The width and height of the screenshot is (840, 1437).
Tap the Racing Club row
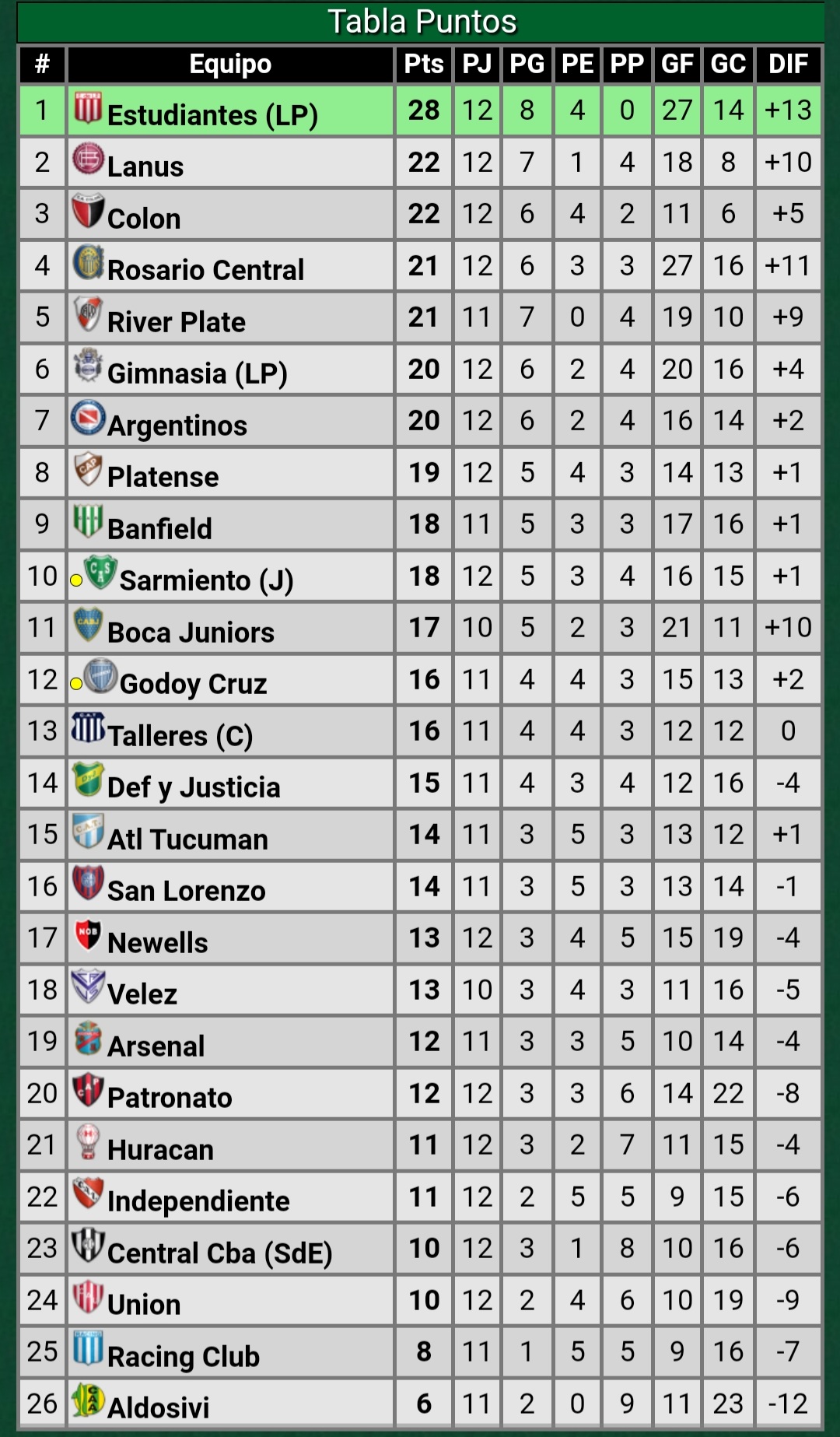183,1356
